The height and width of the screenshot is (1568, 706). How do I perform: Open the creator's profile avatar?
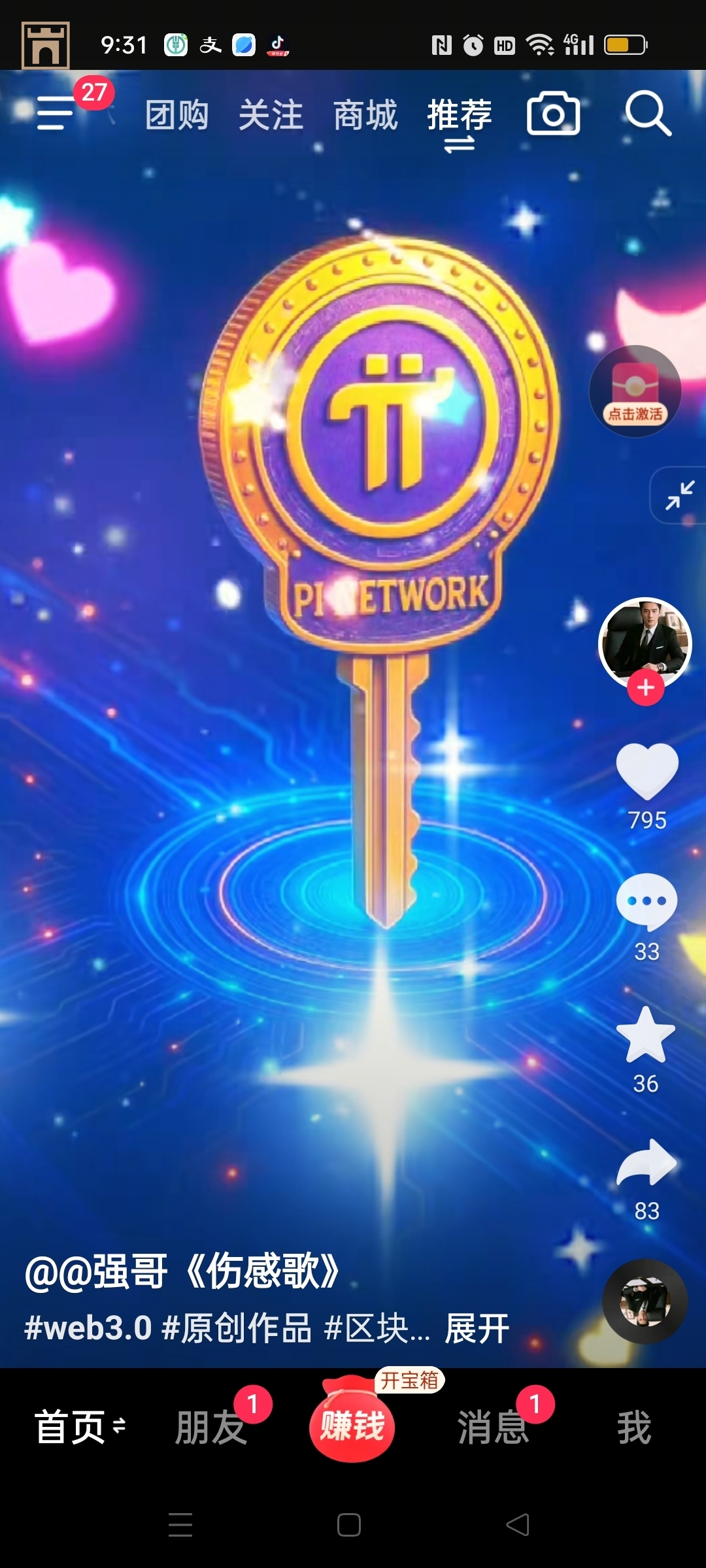[x=645, y=640]
